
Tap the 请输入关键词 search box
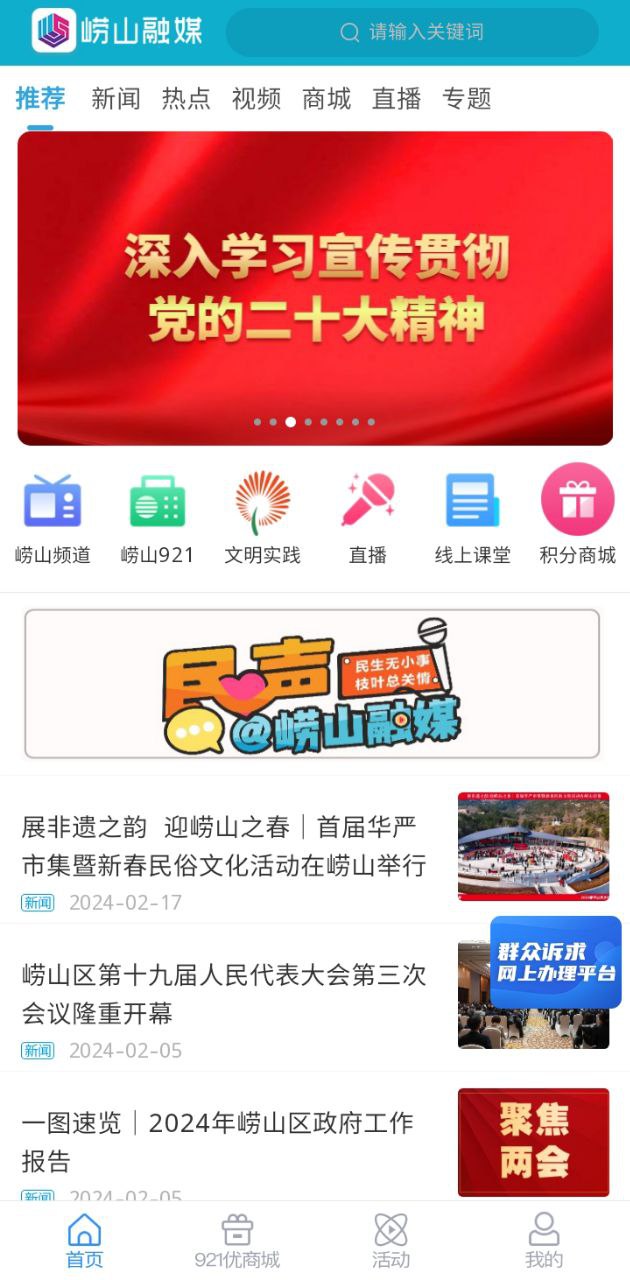click(x=412, y=32)
